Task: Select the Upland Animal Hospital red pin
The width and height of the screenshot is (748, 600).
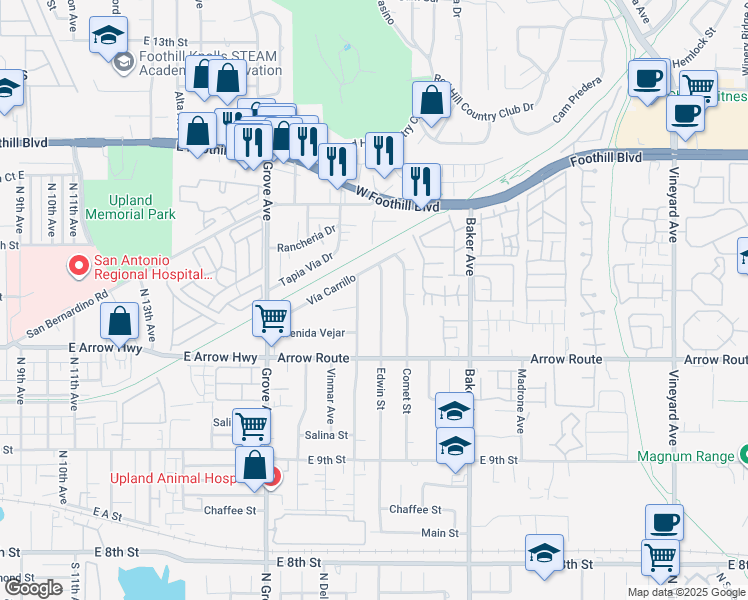Action: [x=271, y=477]
